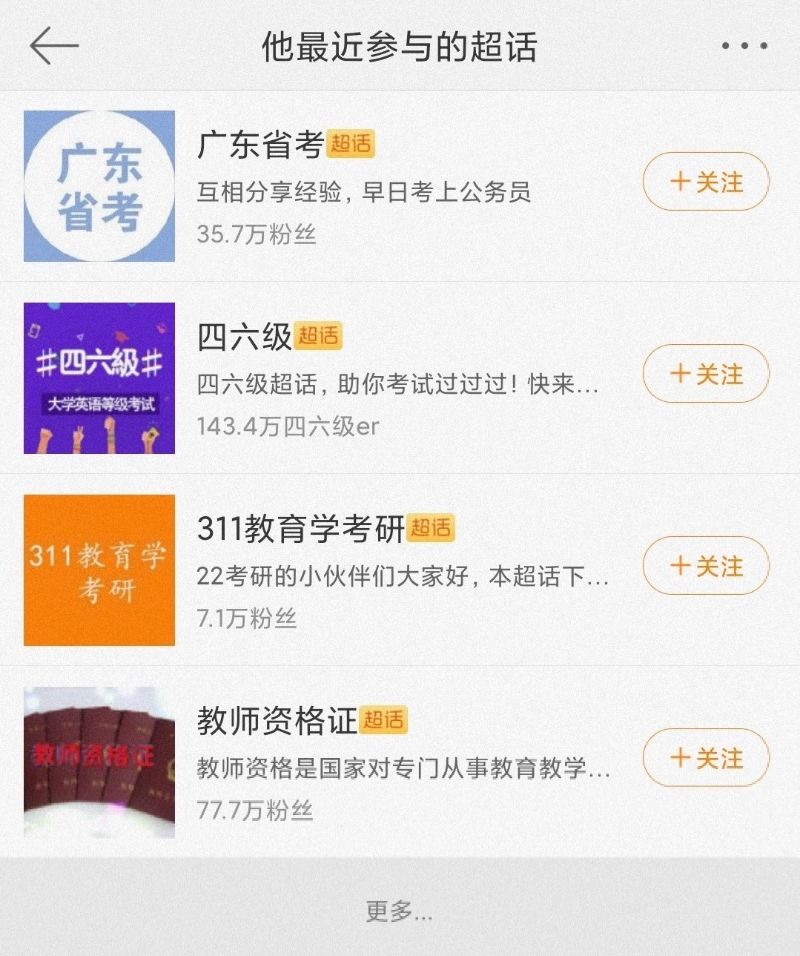
Task: Follow the 教师资格证 super topic
Action: 705,758
